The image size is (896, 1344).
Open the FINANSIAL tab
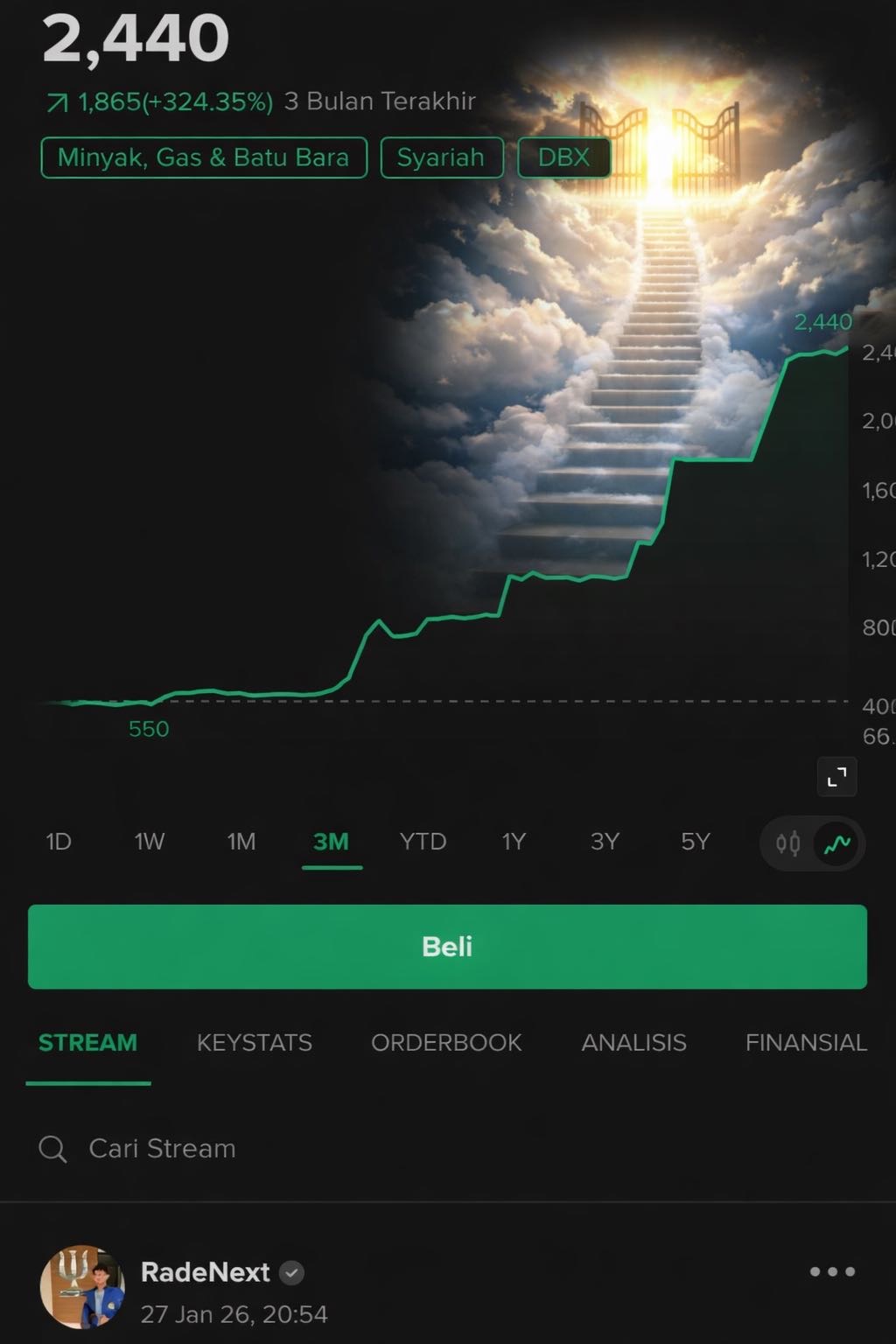coord(806,1042)
